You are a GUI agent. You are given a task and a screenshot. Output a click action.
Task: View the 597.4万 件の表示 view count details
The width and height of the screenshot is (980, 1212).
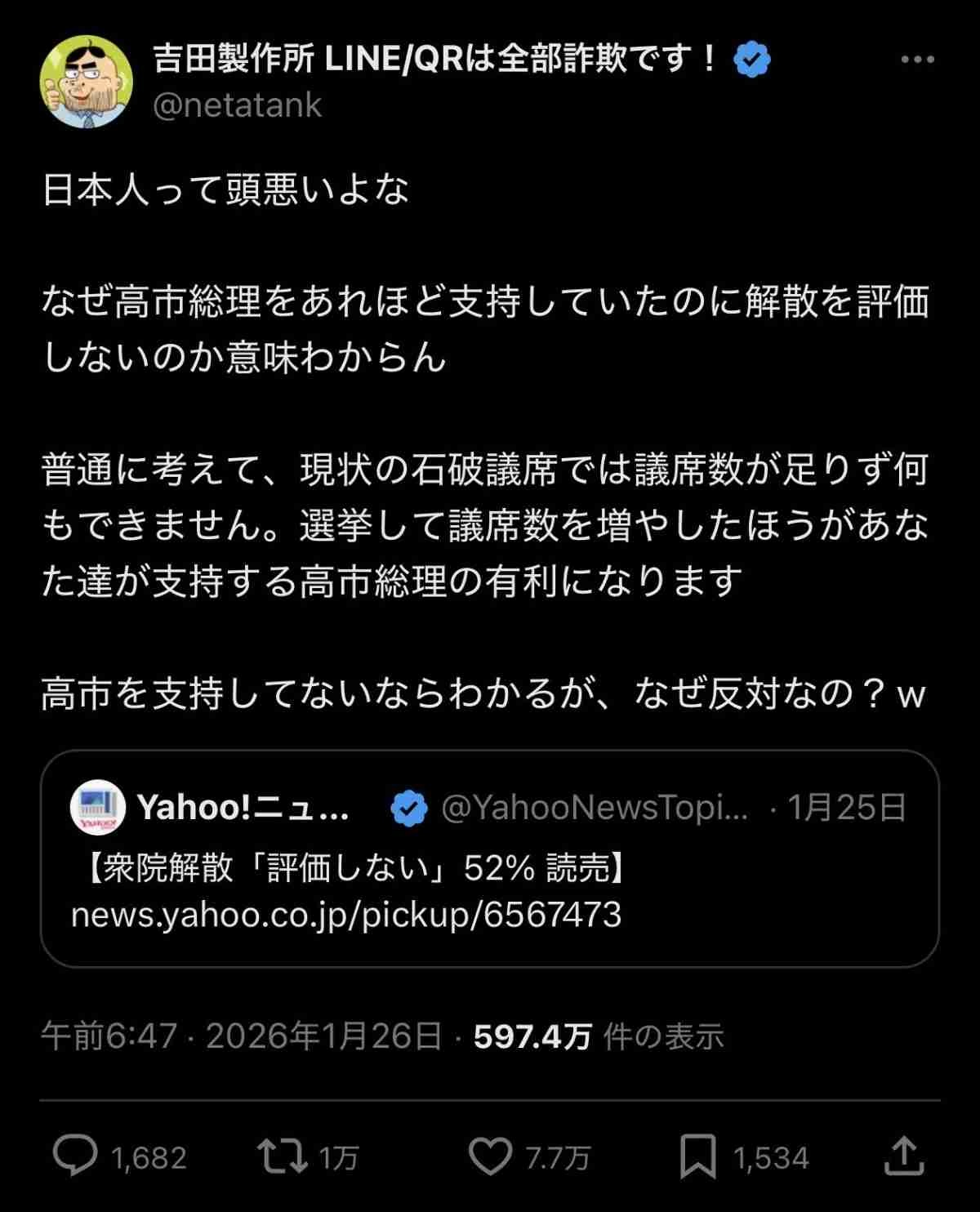598,1036
